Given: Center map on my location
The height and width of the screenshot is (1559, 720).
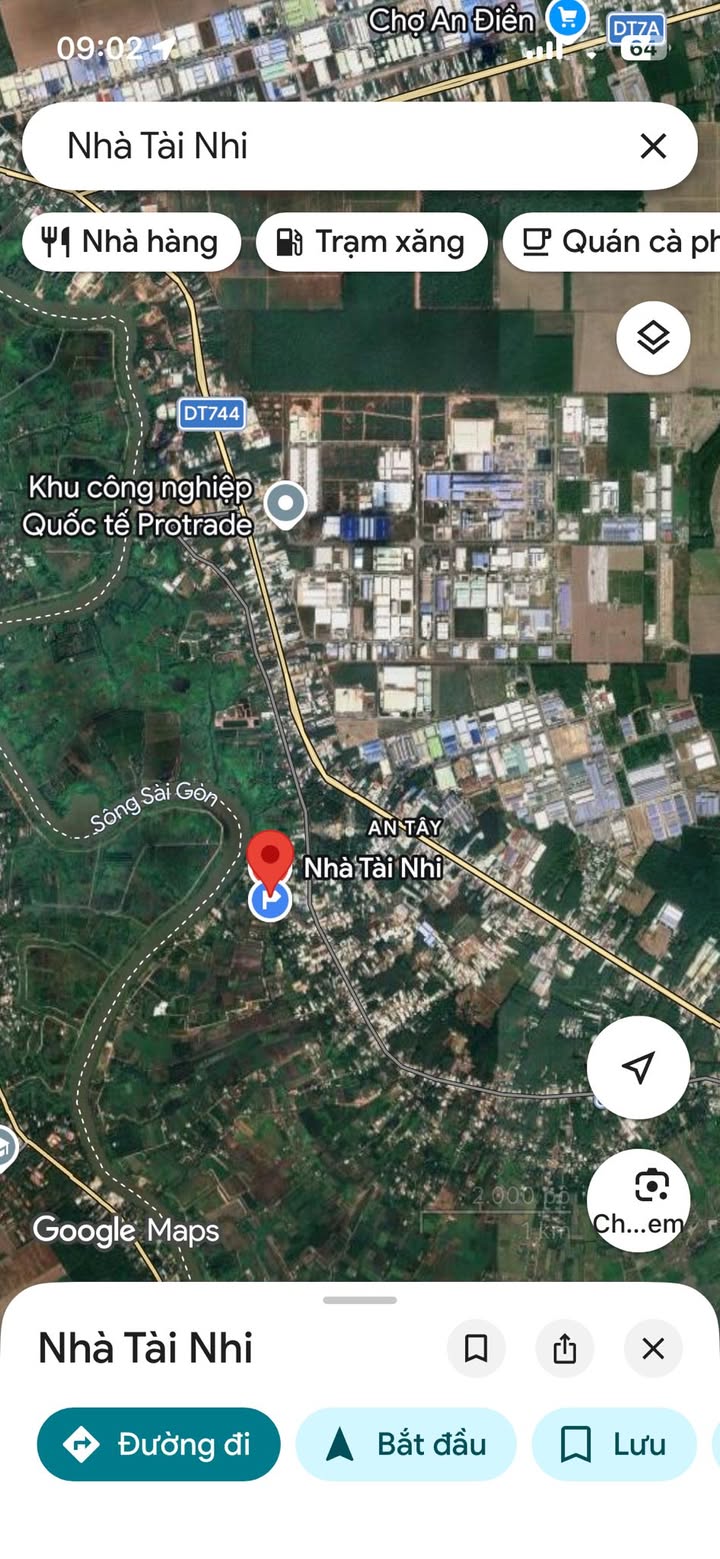Looking at the screenshot, I should (x=638, y=1067).
